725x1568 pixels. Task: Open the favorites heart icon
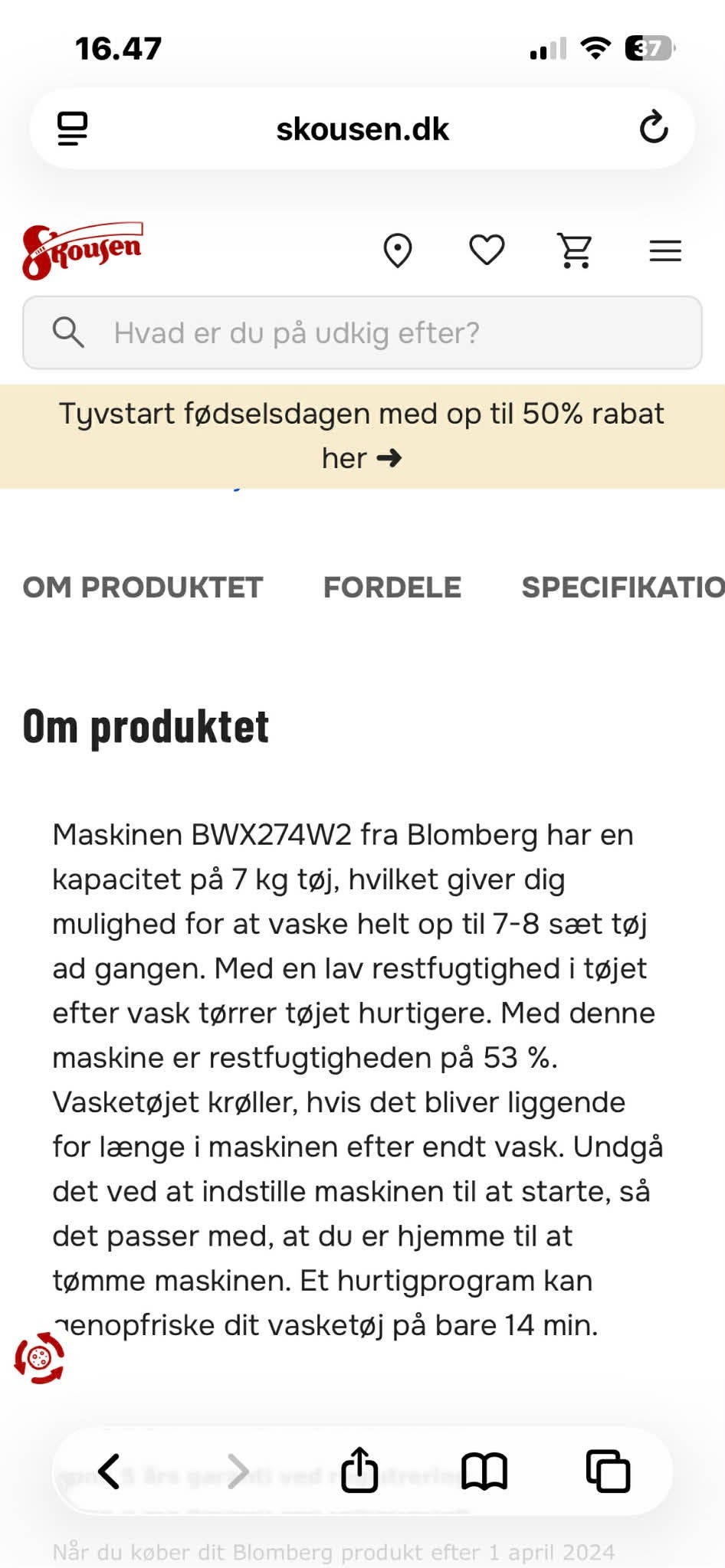pos(487,249)
